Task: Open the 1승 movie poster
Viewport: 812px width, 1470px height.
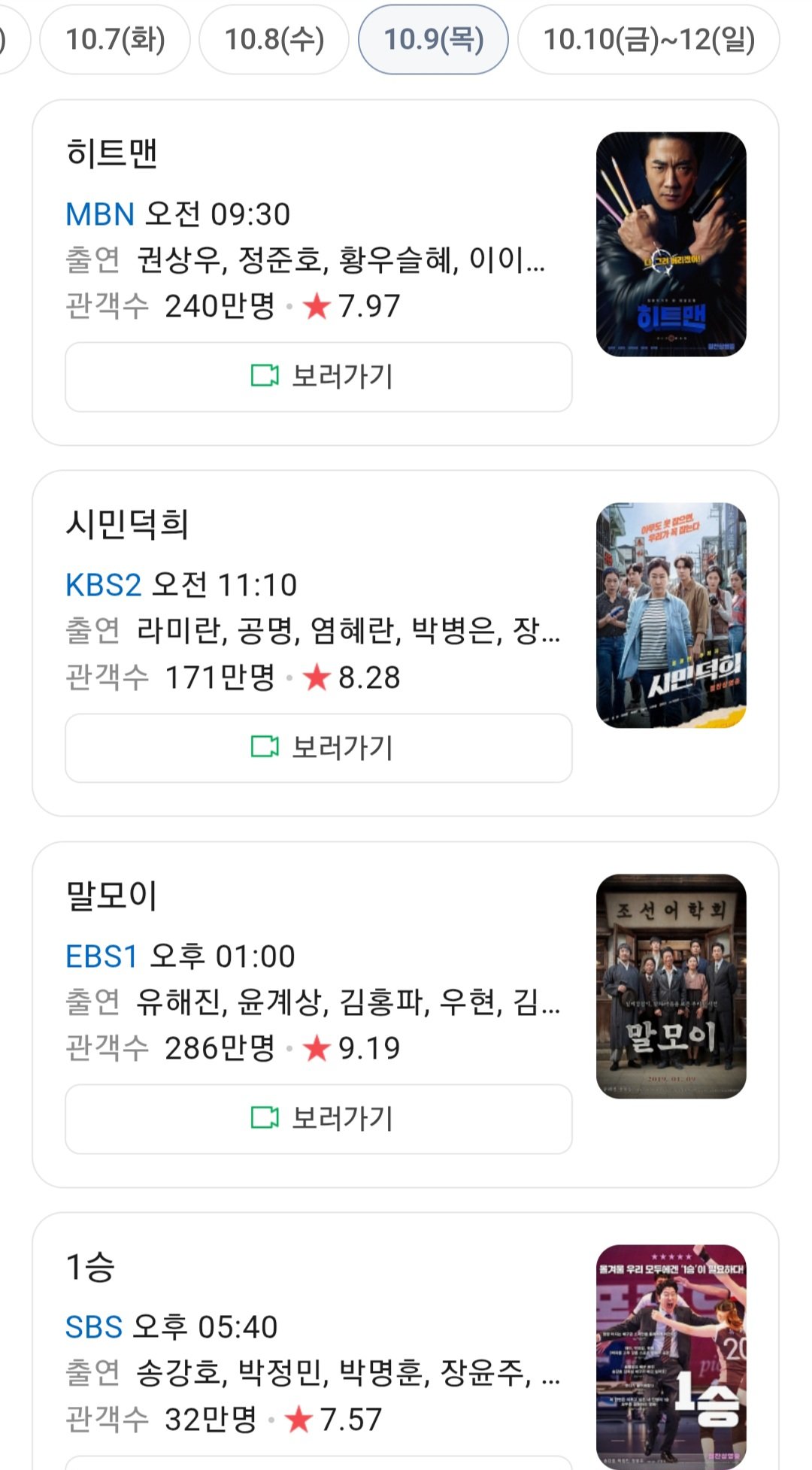Action: [x=671, y=1355]
